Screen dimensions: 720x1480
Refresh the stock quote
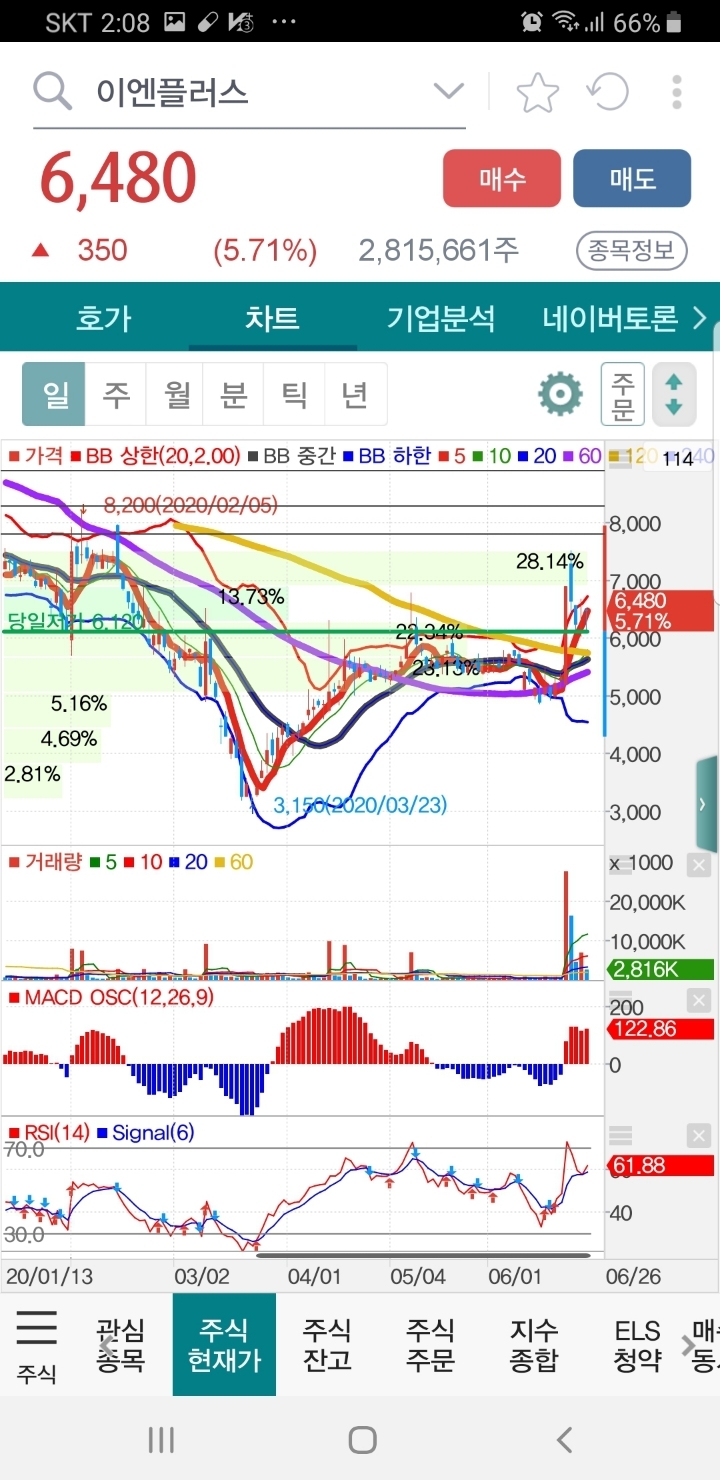point(607,93)
